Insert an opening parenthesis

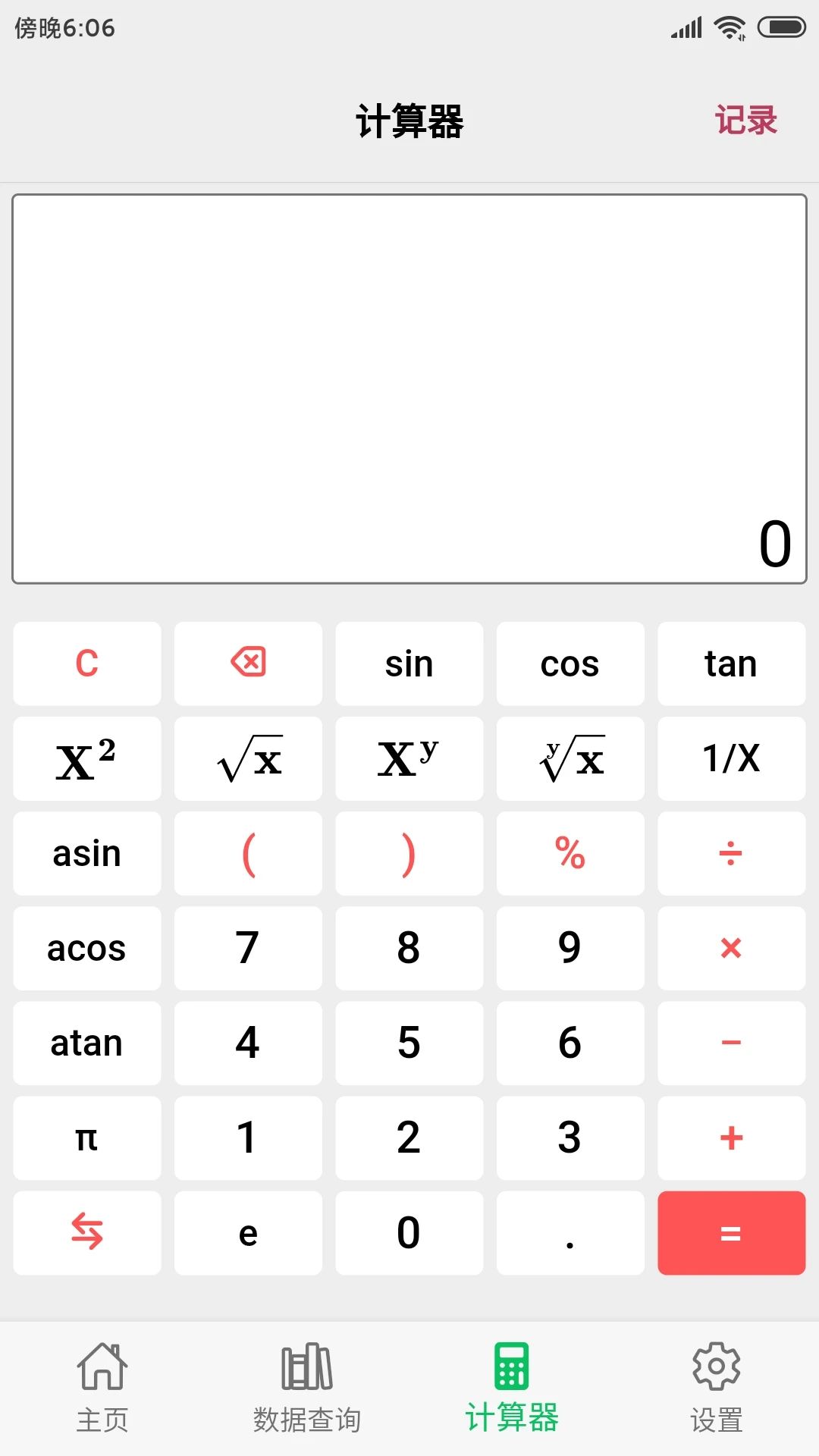click(x=248, y=853)
